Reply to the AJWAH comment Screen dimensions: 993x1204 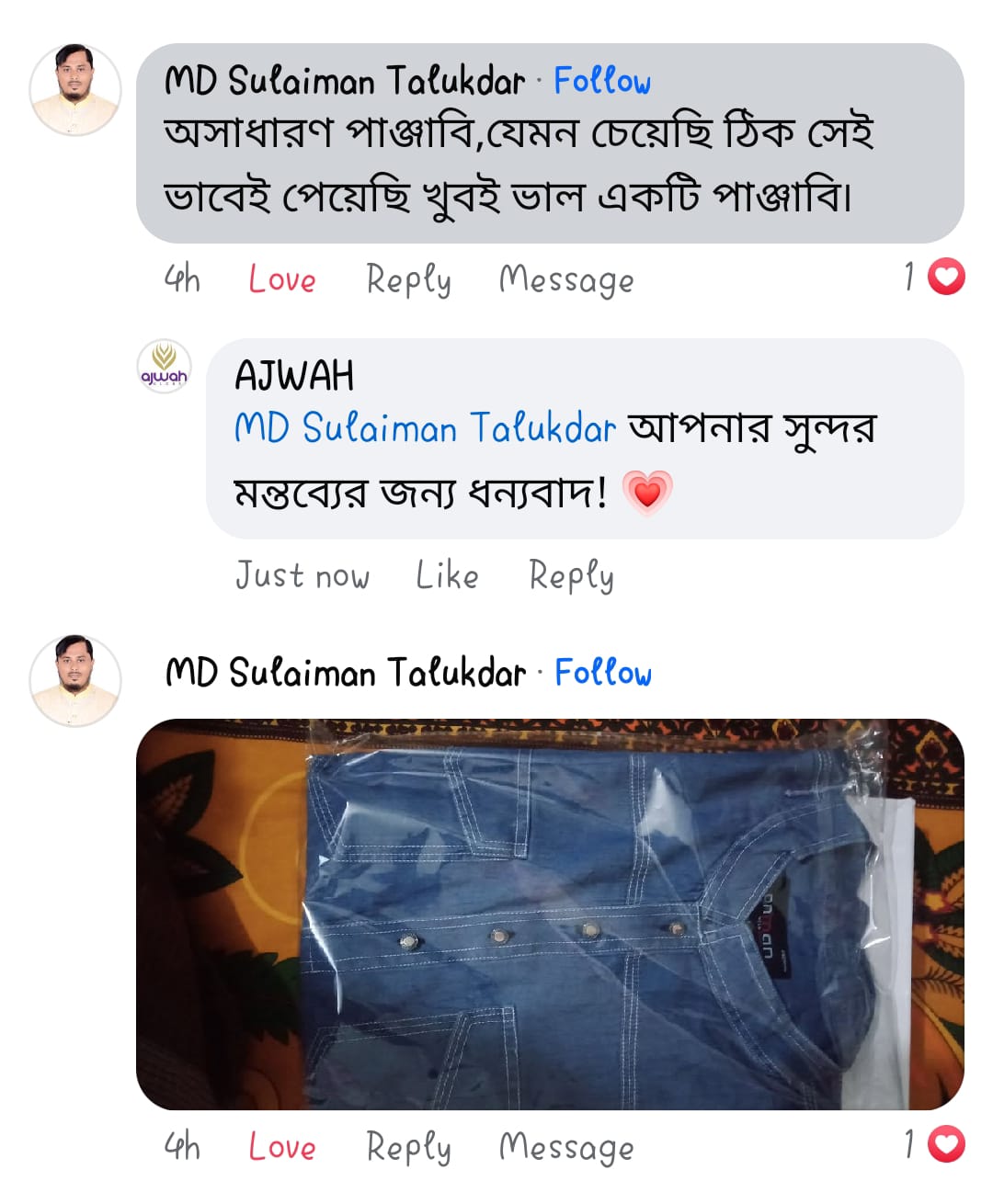click(571, 575)
